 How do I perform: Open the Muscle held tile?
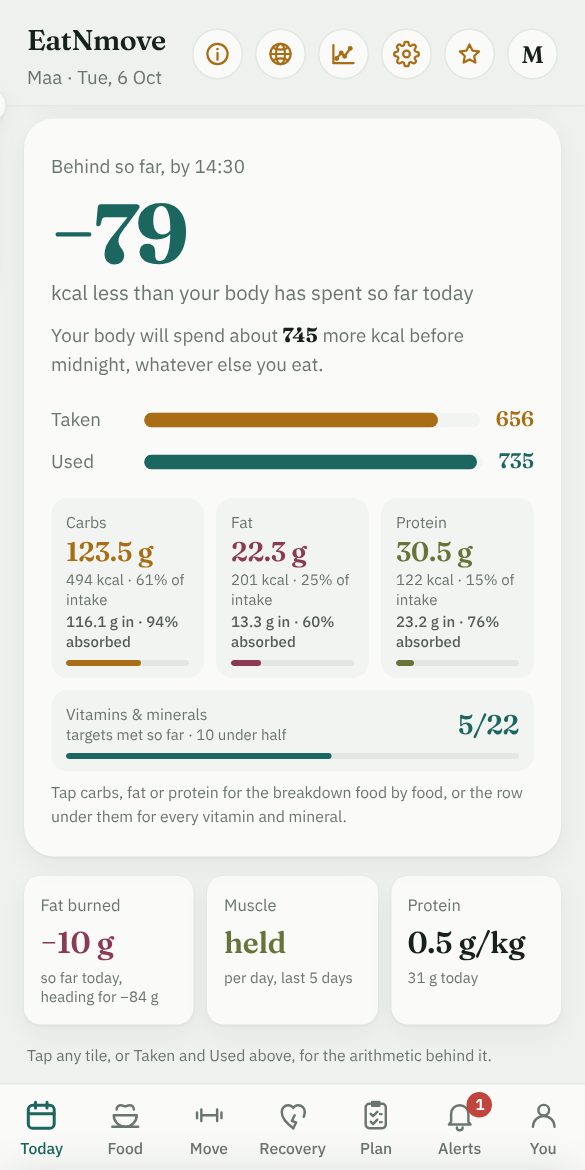click(292, 950)
